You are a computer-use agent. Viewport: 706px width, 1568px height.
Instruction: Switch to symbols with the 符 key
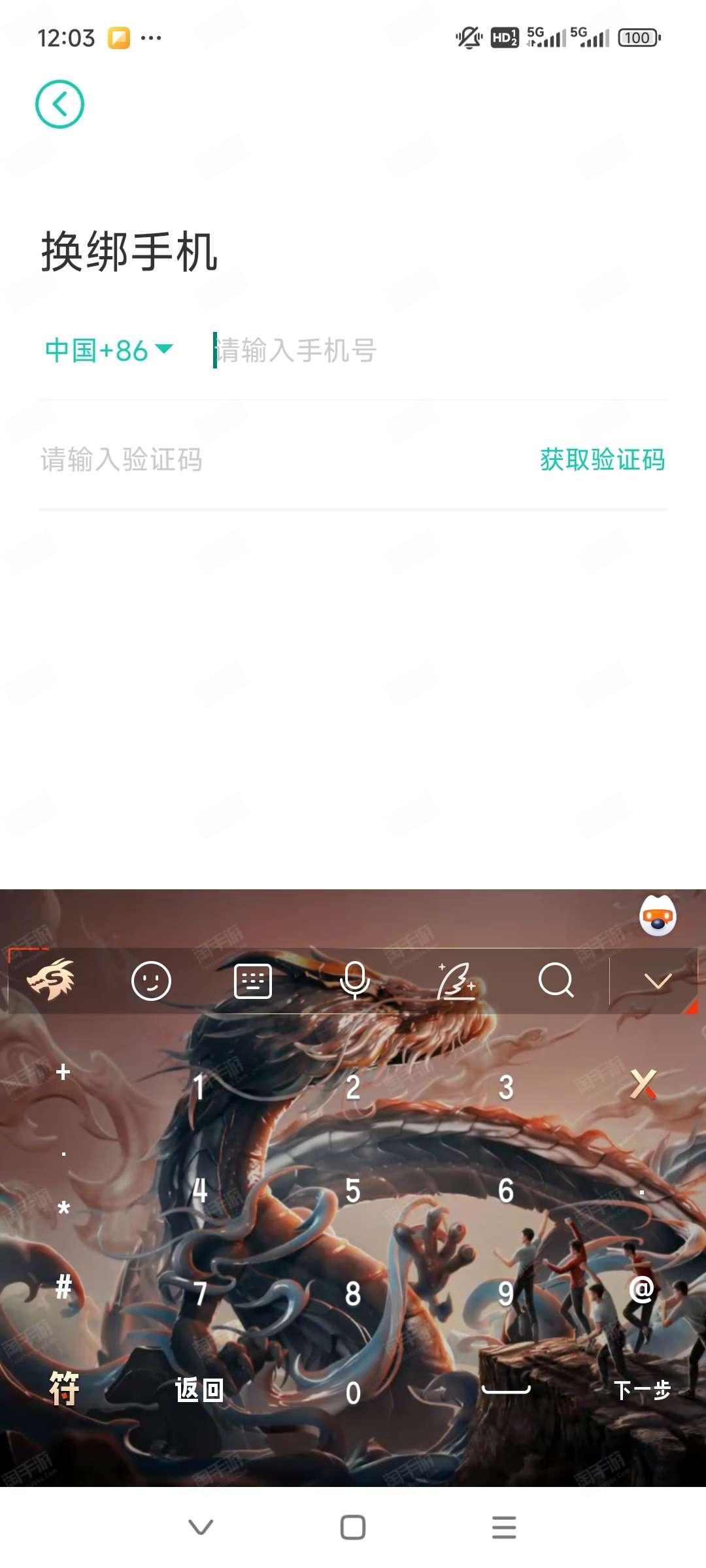tap(64, 1389)
